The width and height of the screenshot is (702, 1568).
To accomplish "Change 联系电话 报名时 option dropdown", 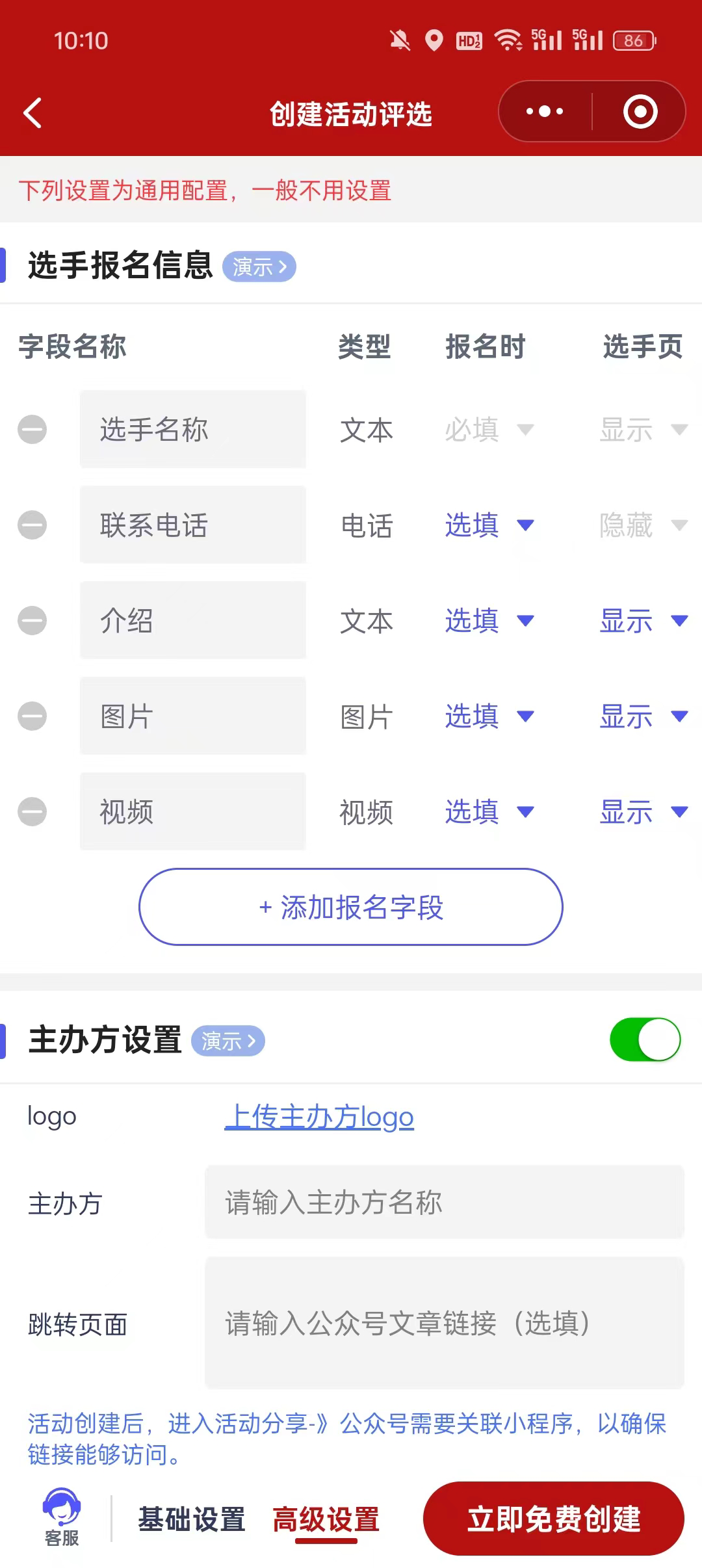I will 489,525.
